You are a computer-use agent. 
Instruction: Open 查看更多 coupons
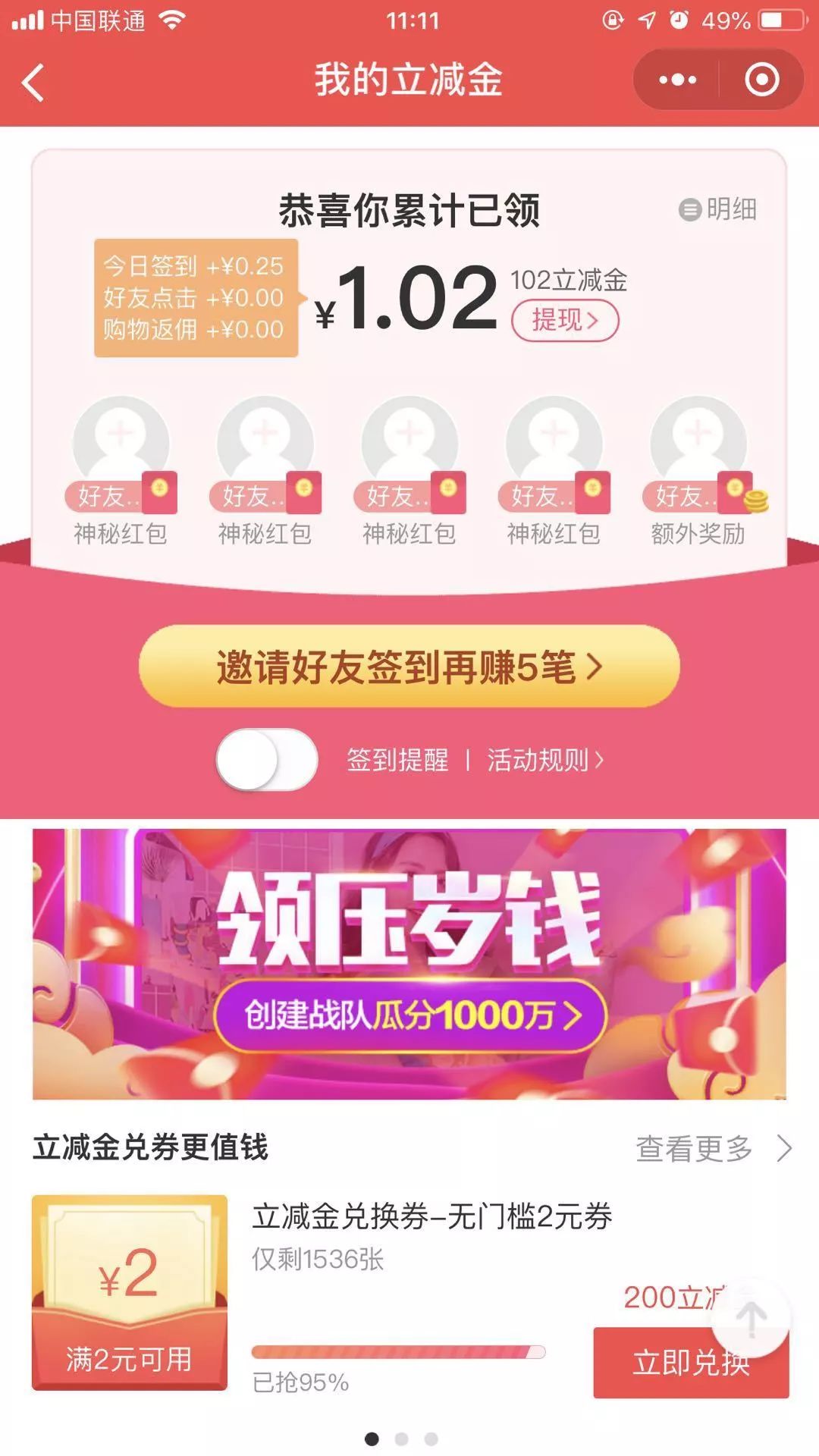[713, 1148]
